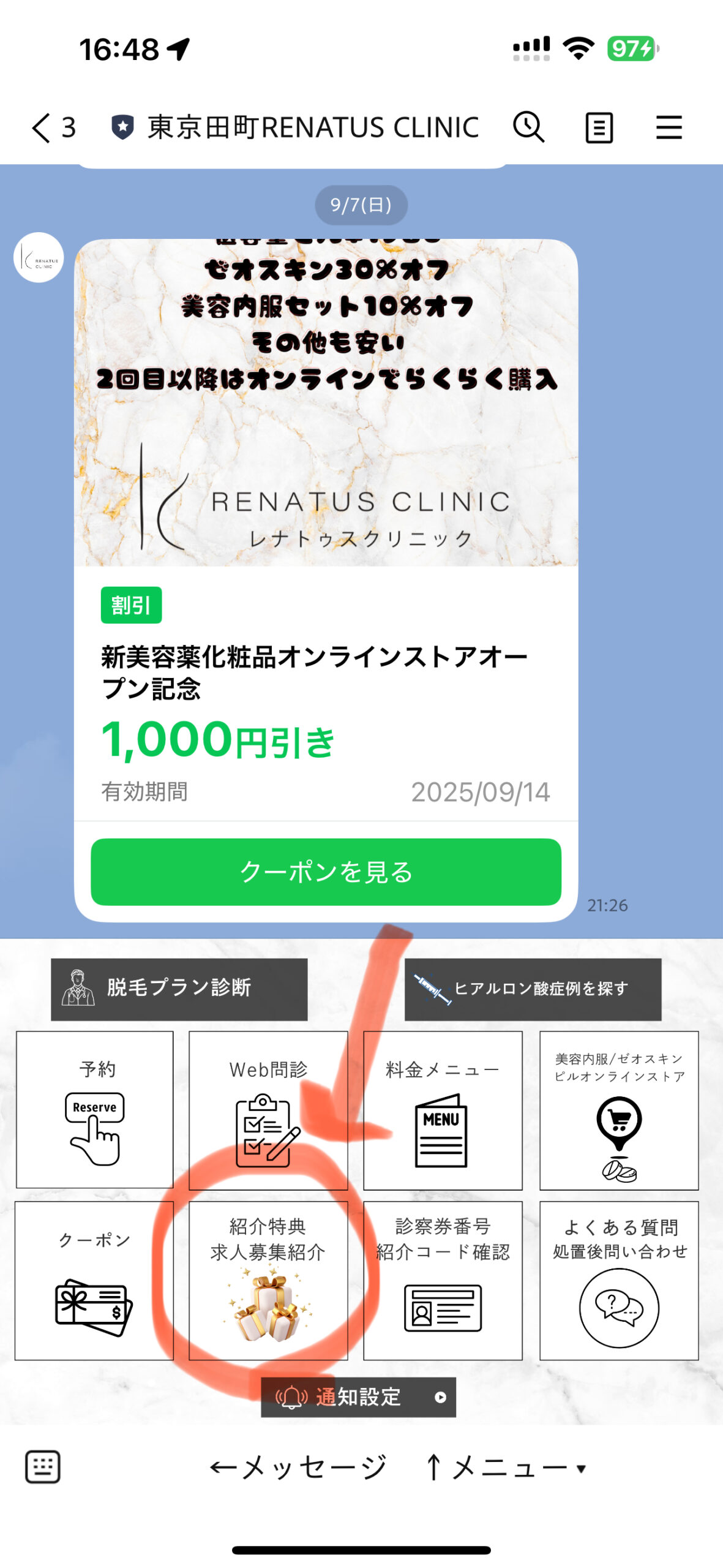The width and height of the screenshot is (723, 1568).
Task: Select the 紹介特典 求人募集紹介 tile
Action: coord(268,1280)
